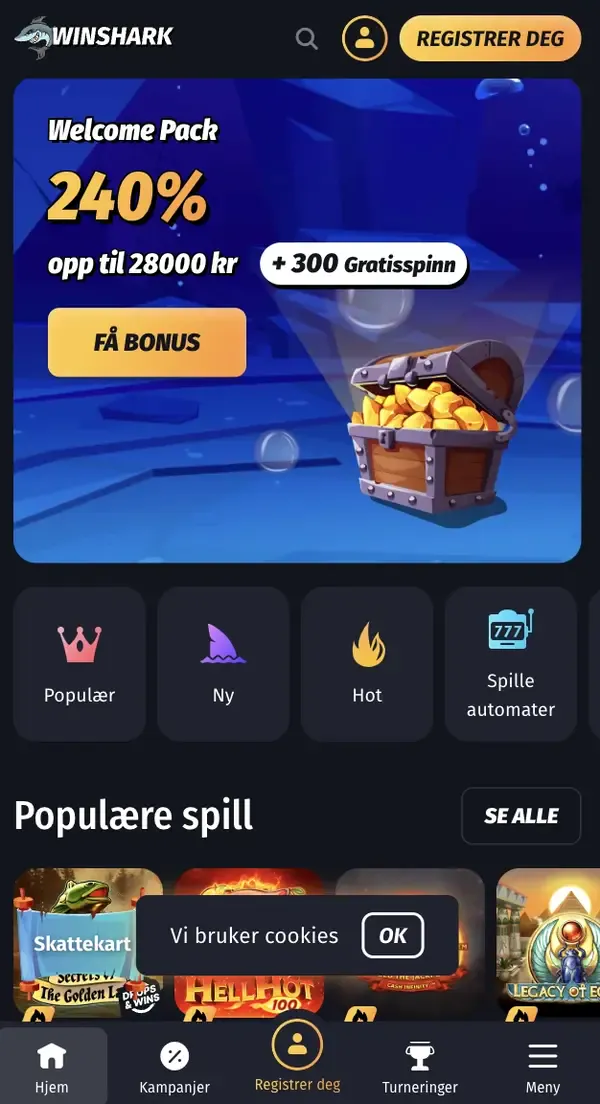Select the Populær category

tap(80, 663)
